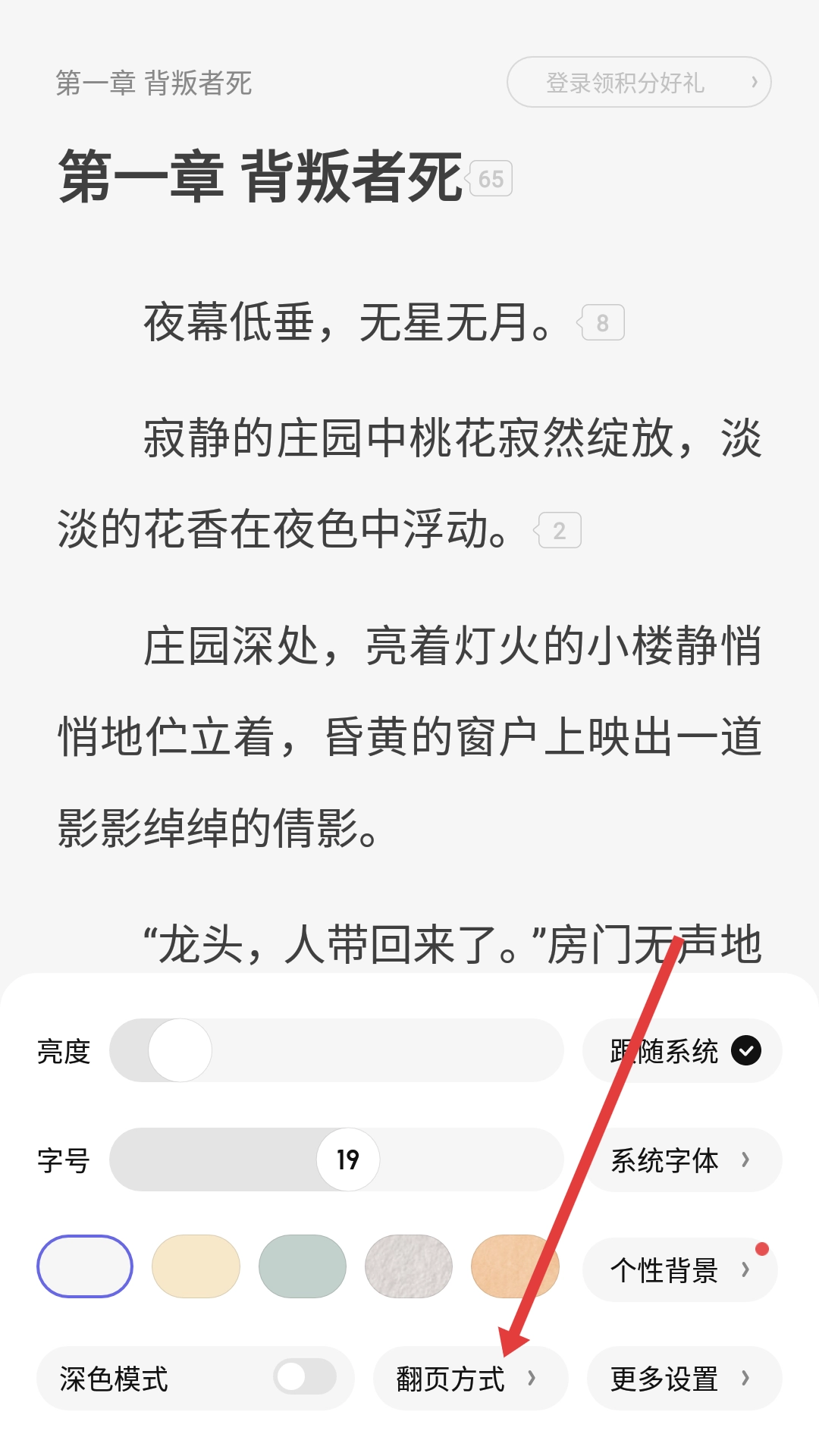Open the 2 comments bubble after second paragraph
Image resolution: width=819 pixels, height=1456 pixels.
pos(559,531)
